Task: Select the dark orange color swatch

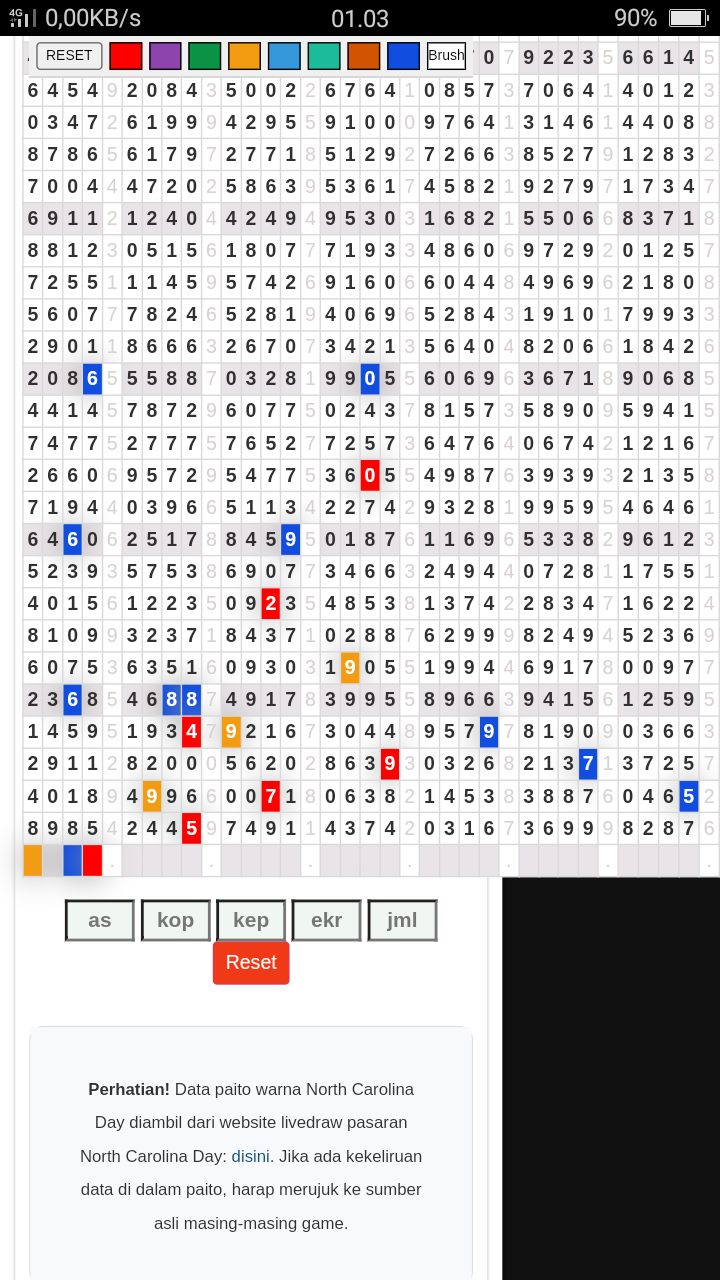Action: (364, 56)
